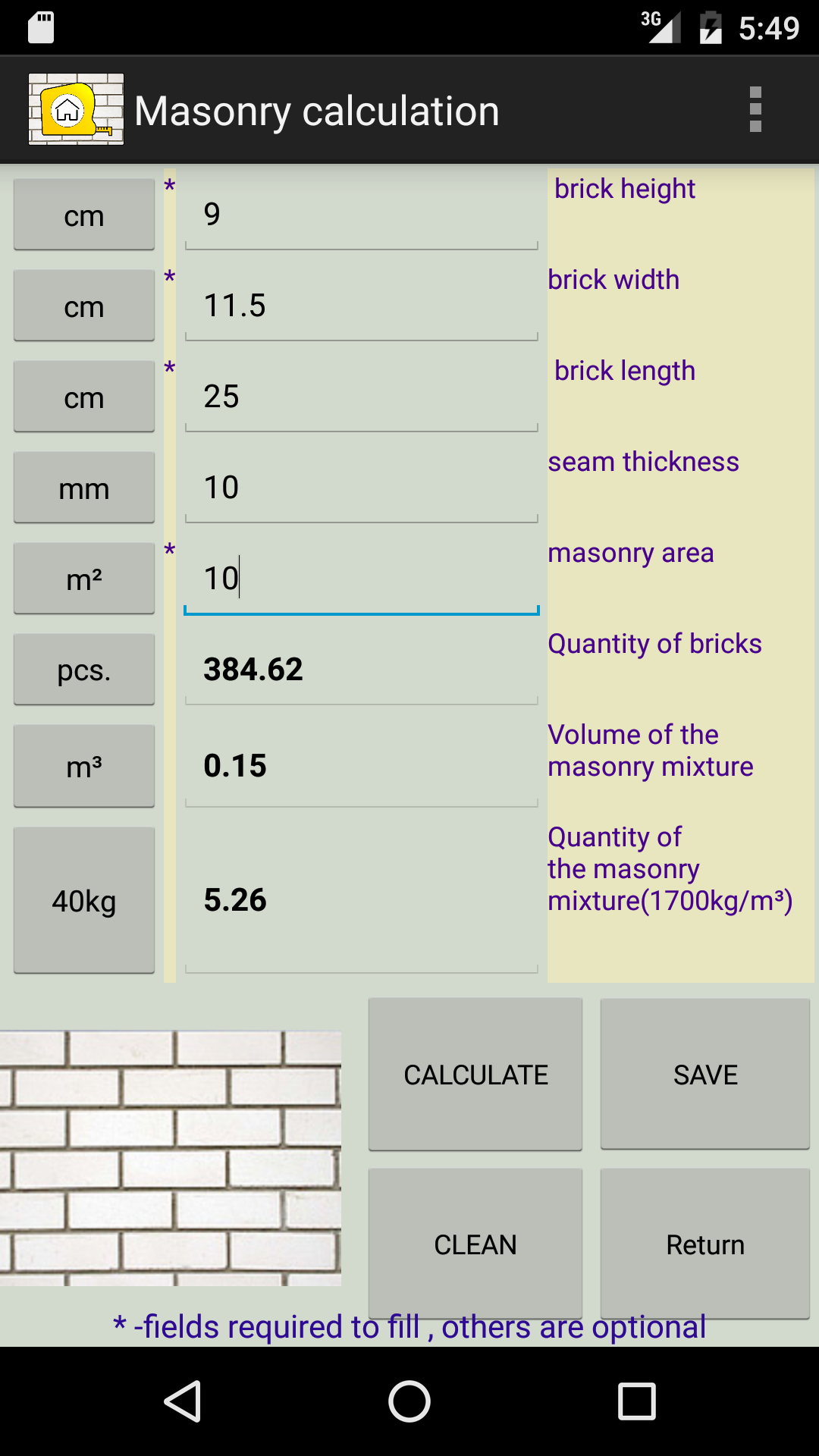Viewport: 819px width, 1456px height.
Task: Go back with the system back button
Action: click(182, 1401)
